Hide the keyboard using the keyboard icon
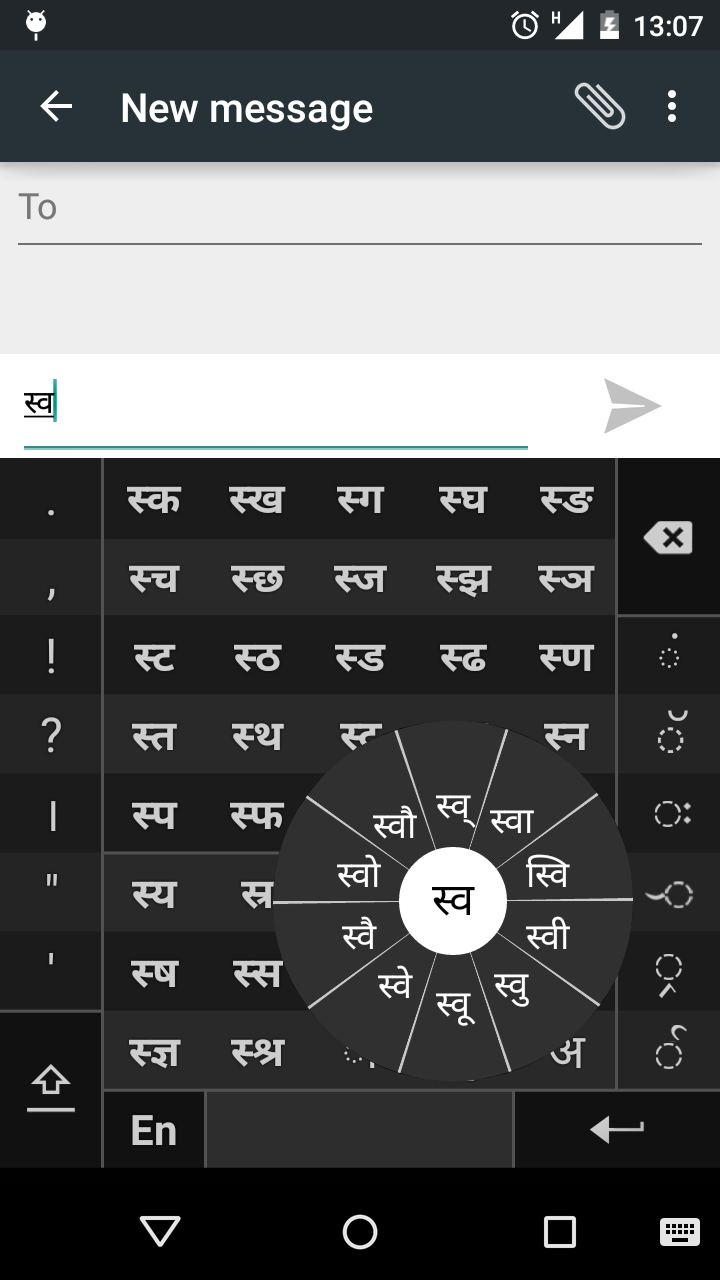Image resolution: width=720 pixels, height=1280 pixels. coord(680,1232)
